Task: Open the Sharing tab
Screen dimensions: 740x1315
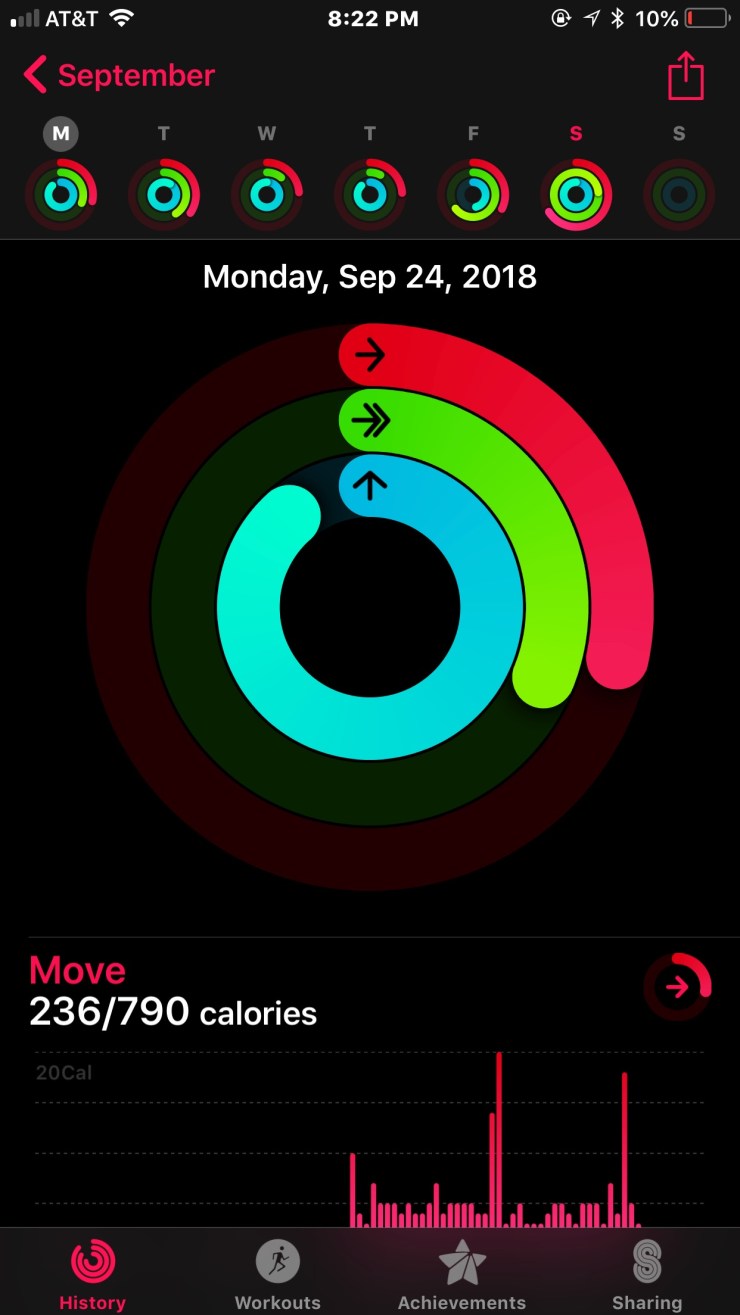Action: click(x=647, y=1272)
